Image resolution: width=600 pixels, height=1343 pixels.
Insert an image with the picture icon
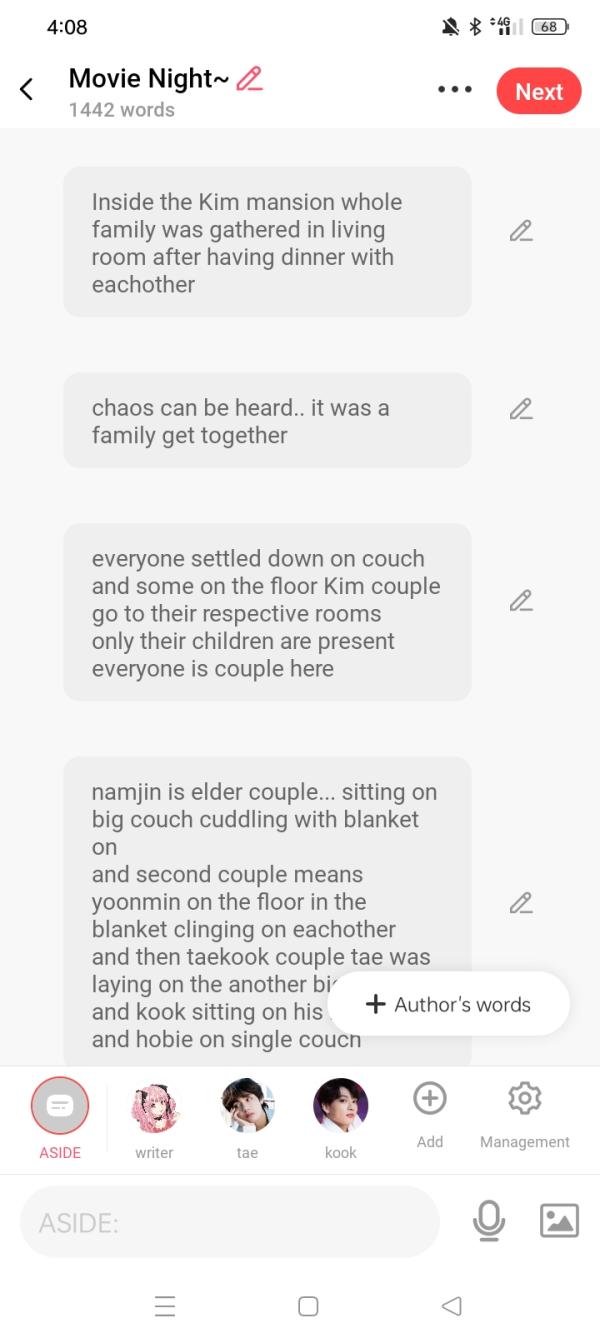coord(559,1221)
